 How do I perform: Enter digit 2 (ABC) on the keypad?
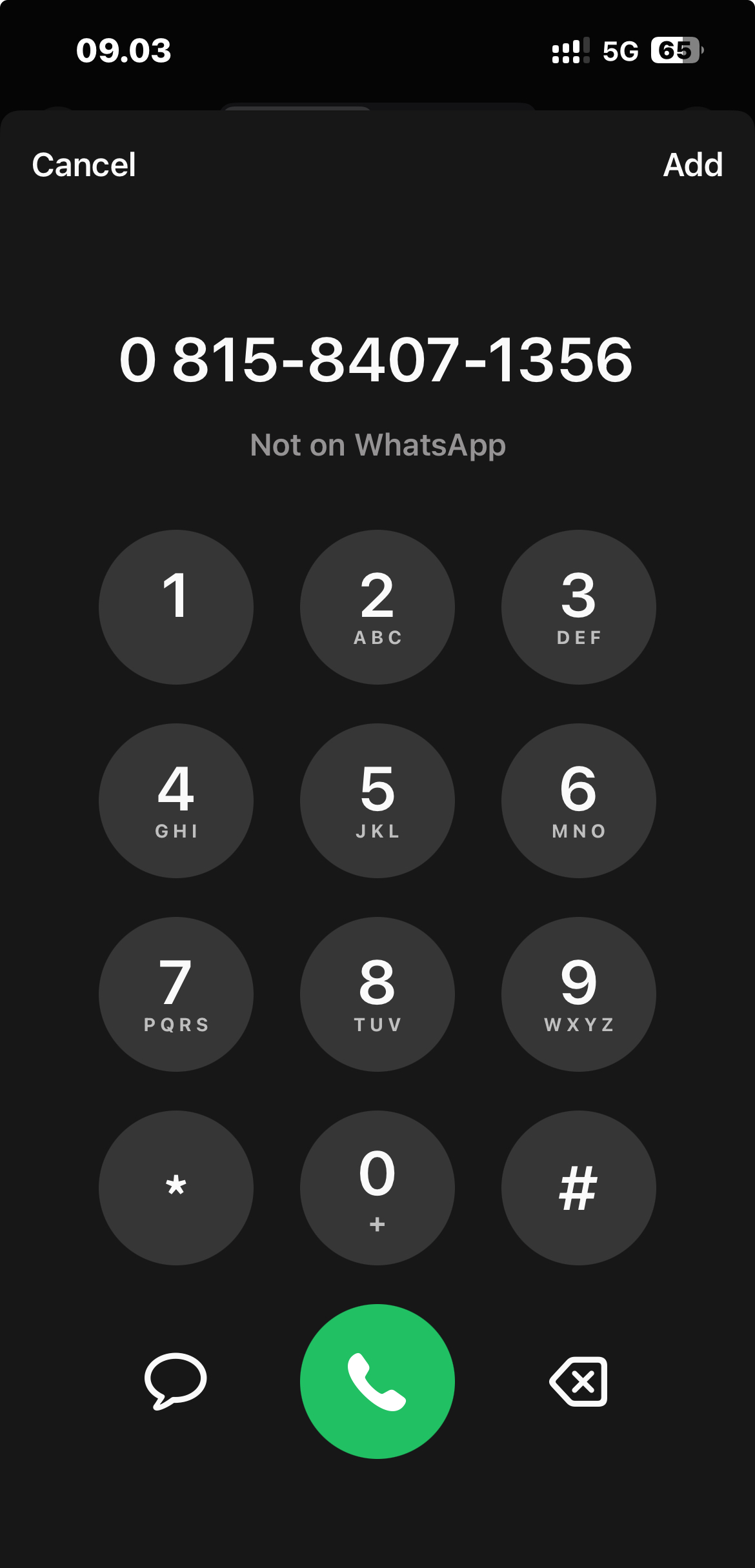coord(377,607)
